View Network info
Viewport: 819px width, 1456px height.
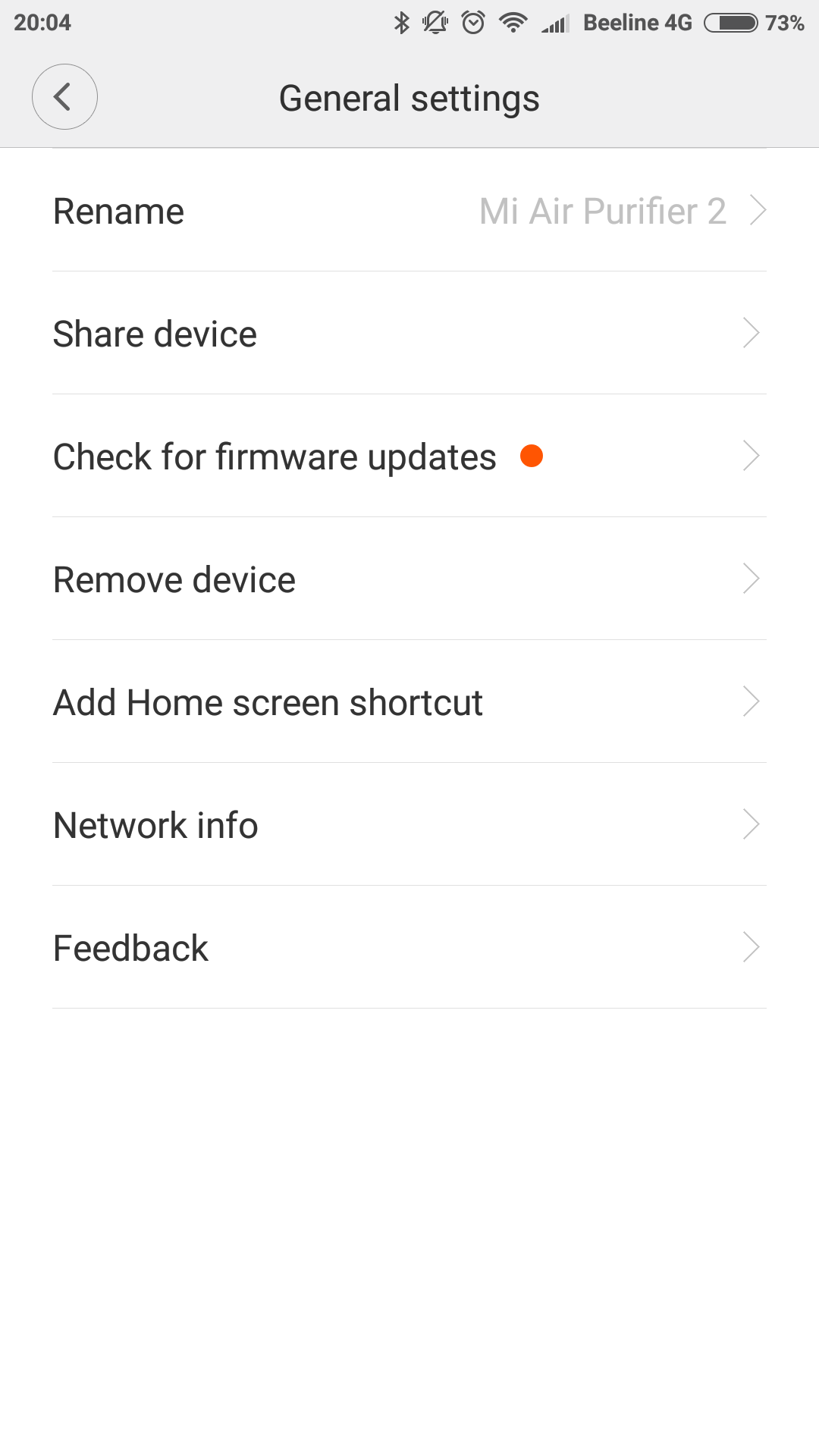tap(409, 824)
